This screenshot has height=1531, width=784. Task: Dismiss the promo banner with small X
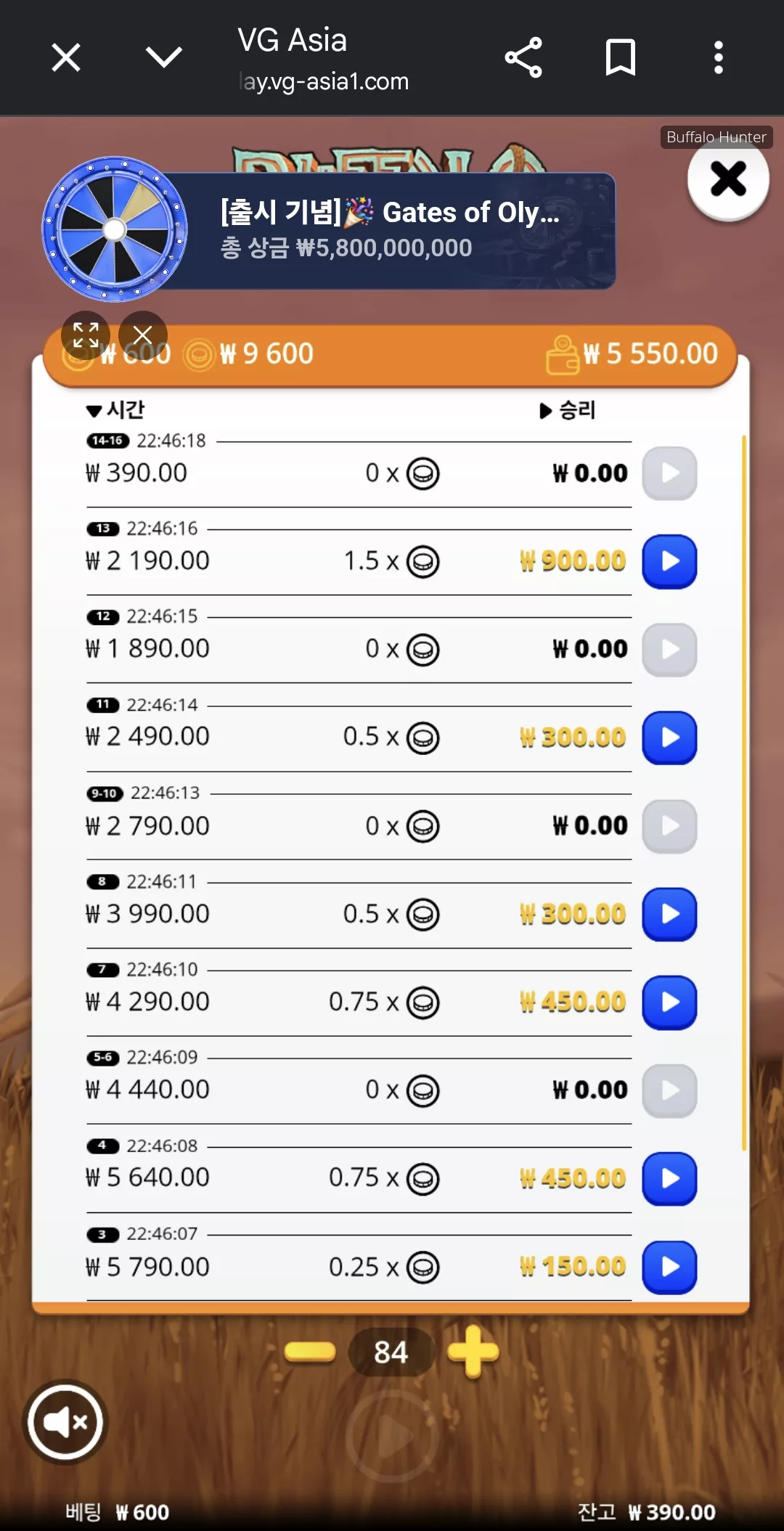click(x=143, y=335)
